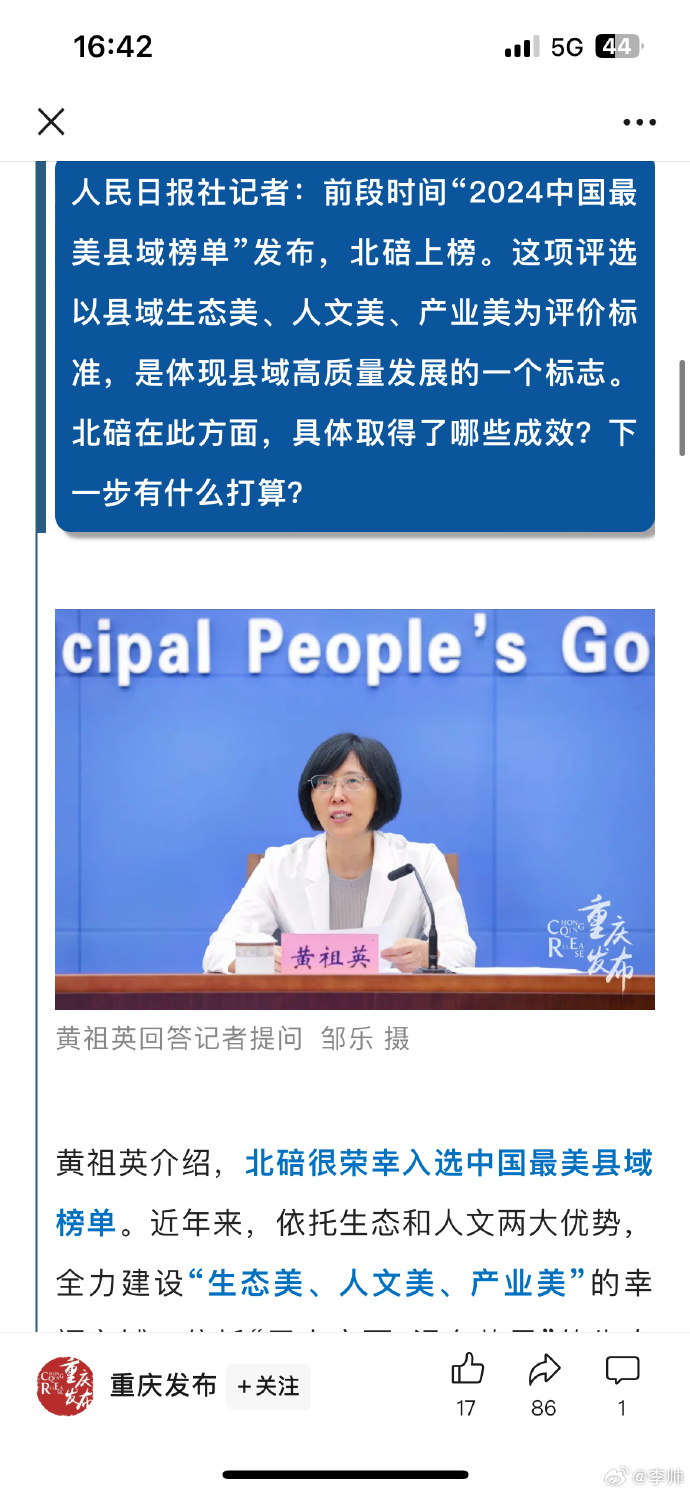The width and height of the screenshot is (690, 1493).
Task: Open the comments
Action: 621,1371
